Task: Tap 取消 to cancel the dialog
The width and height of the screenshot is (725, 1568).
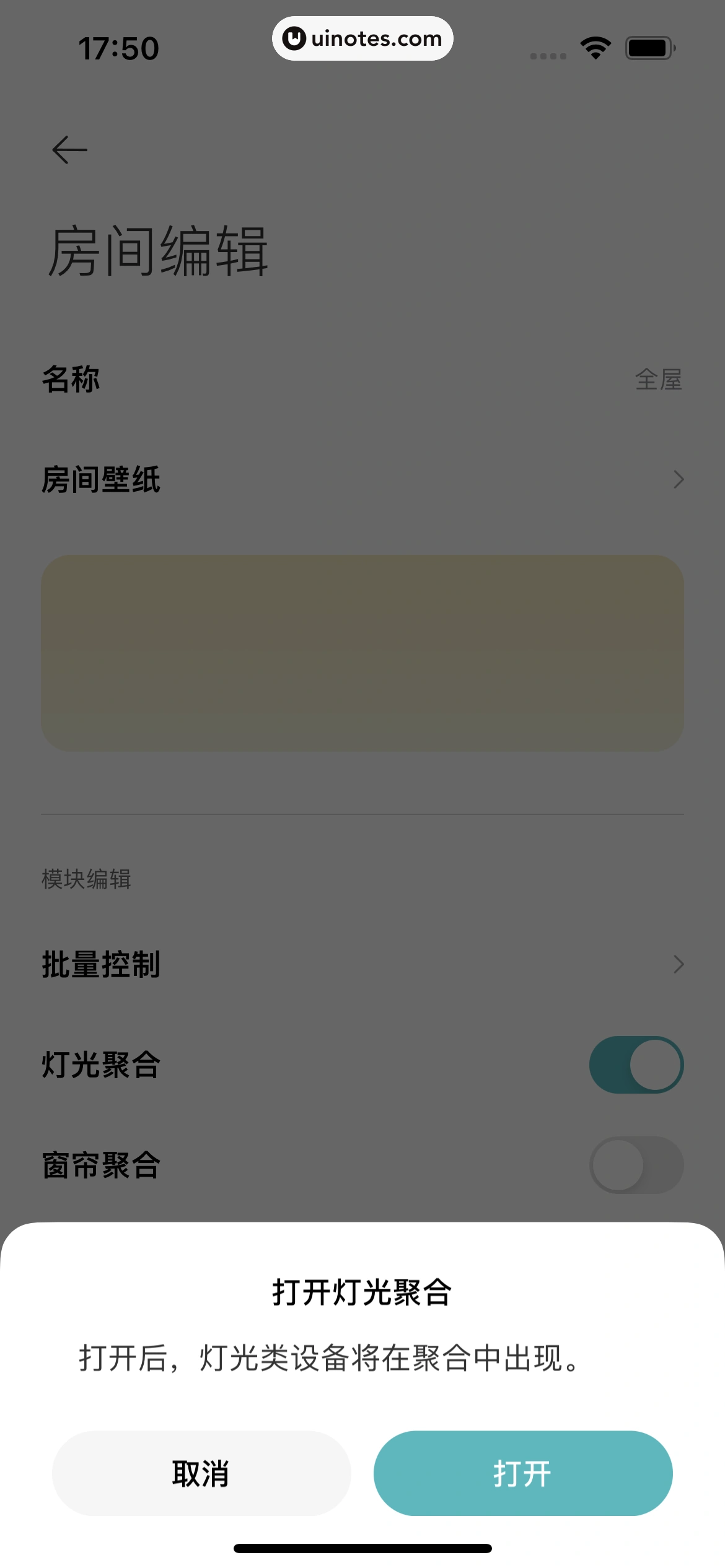Action: click(201, 1473)
